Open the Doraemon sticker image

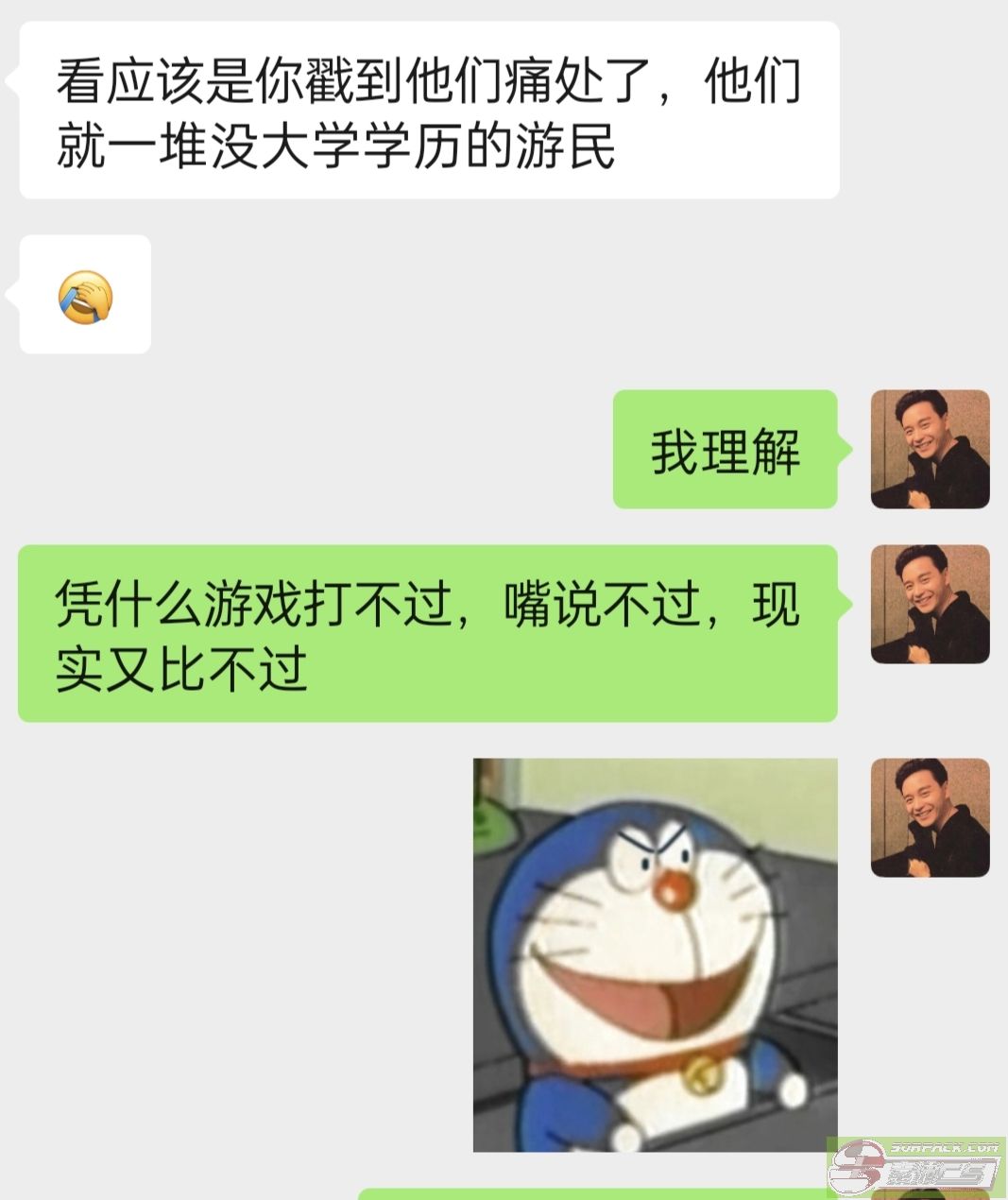(655, 954)
